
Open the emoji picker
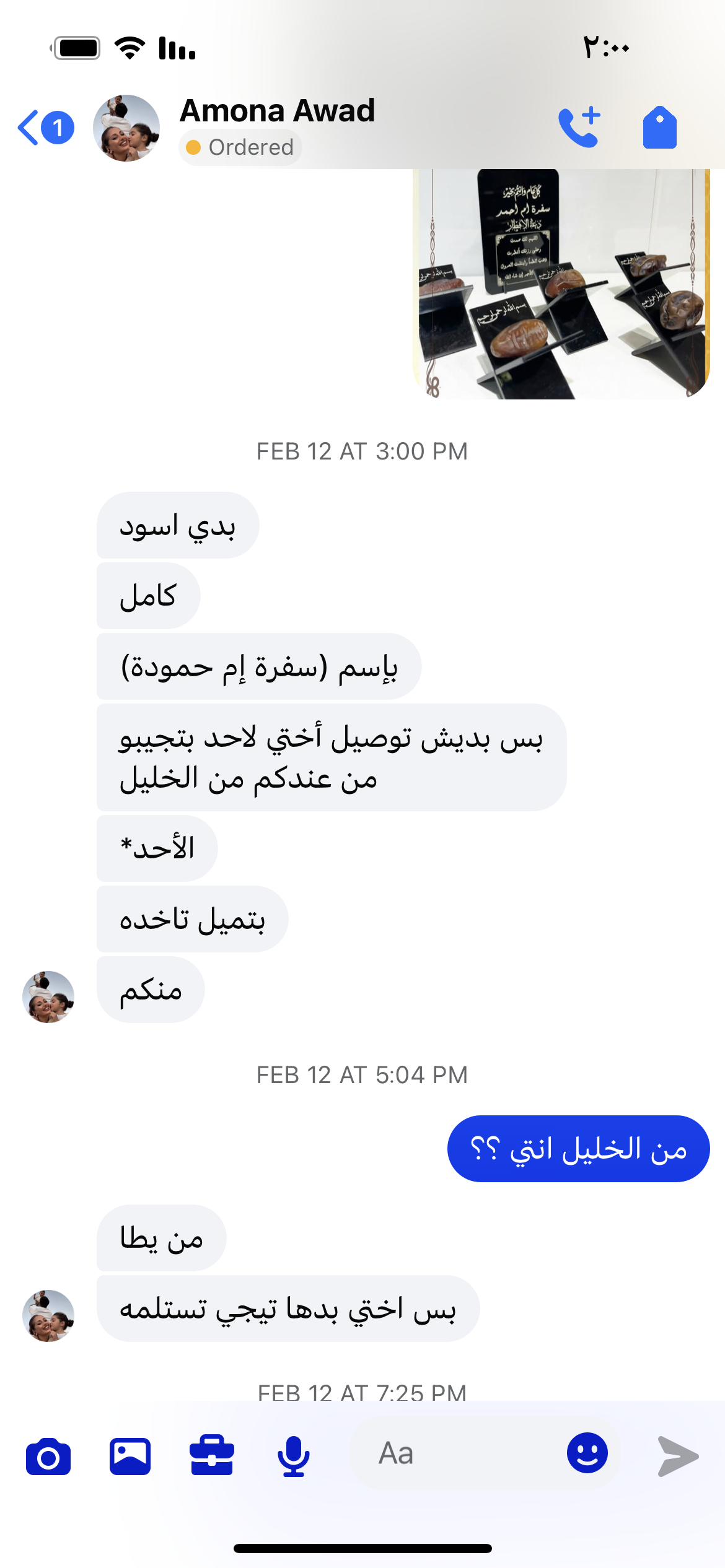587,1453
